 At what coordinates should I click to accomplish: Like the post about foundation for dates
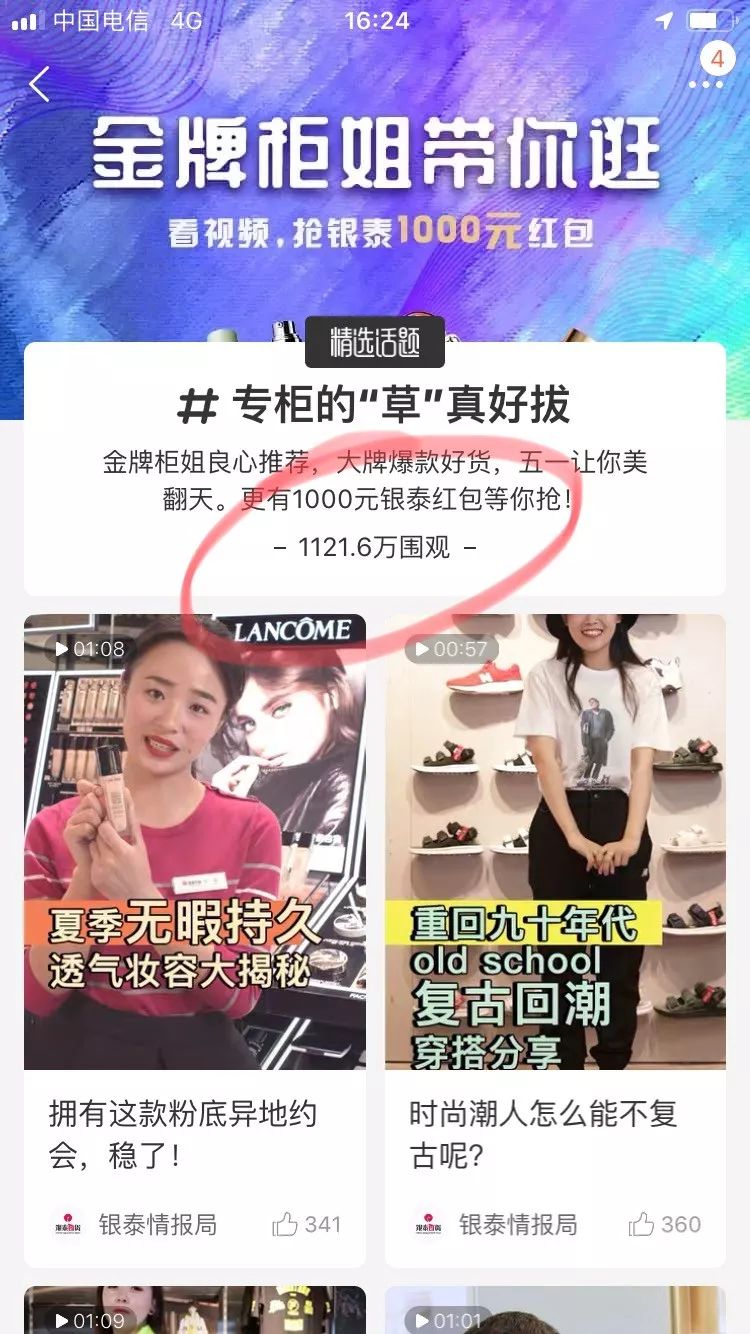307,1224
